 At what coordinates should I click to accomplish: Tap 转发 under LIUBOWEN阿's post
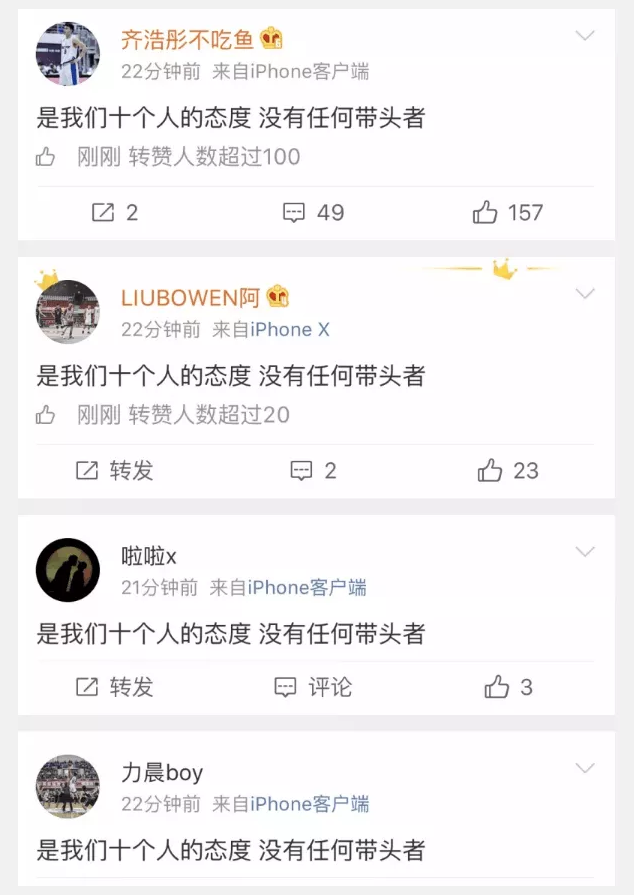point(114,470)
